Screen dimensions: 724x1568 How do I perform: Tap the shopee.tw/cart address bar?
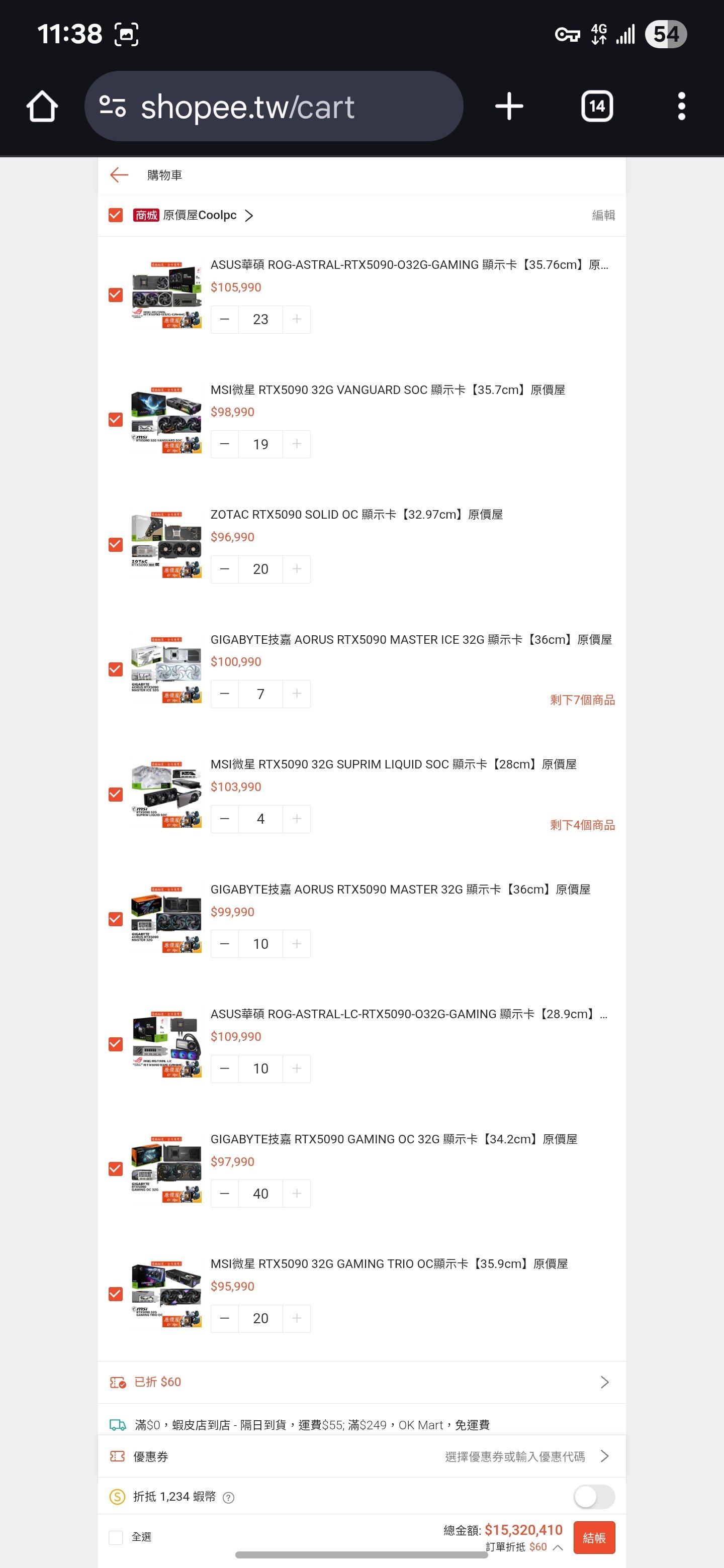tap(274, 107)
